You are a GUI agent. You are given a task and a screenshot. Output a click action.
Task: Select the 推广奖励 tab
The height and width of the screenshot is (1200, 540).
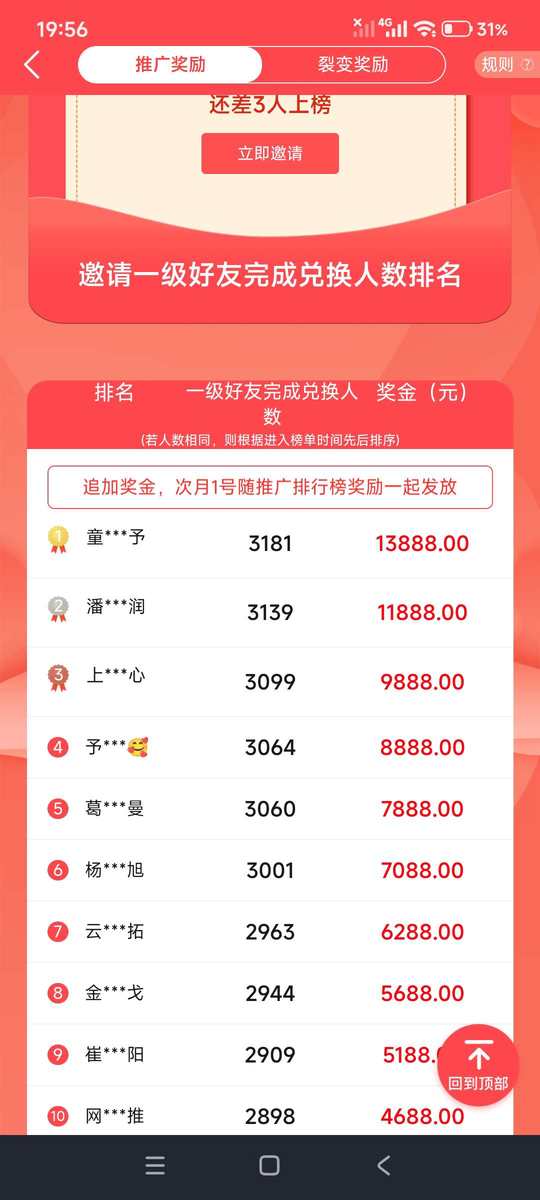click(170, 65)
